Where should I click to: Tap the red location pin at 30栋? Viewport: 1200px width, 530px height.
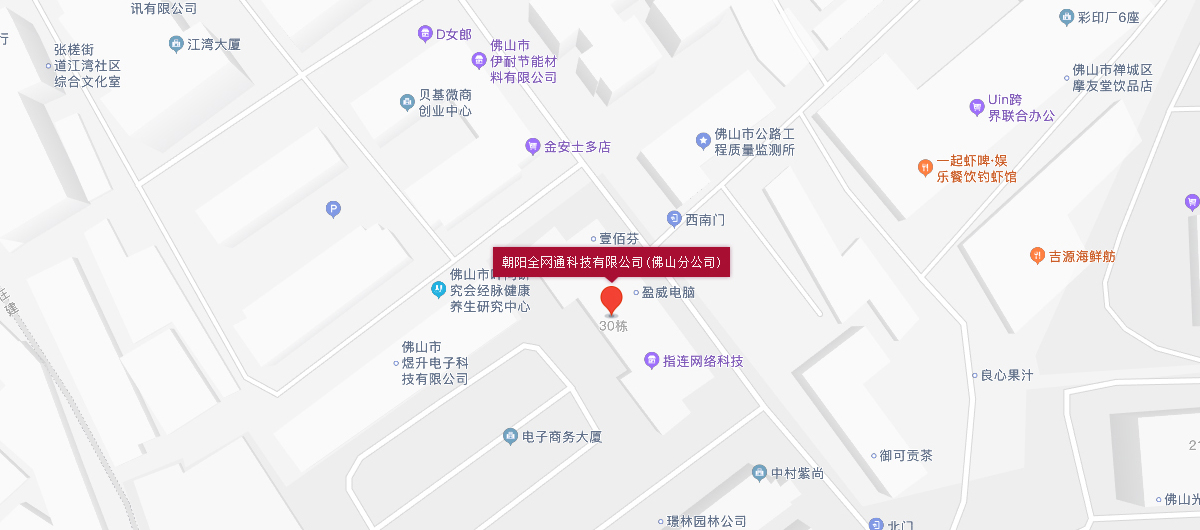click(611, 299)
